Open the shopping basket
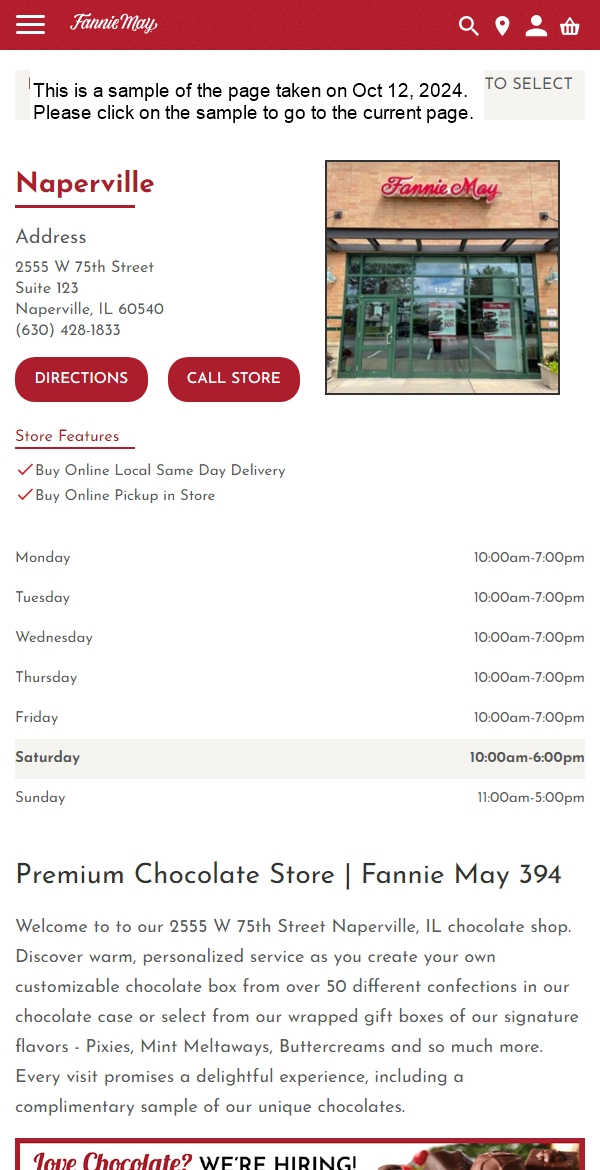 pos(570,26)
